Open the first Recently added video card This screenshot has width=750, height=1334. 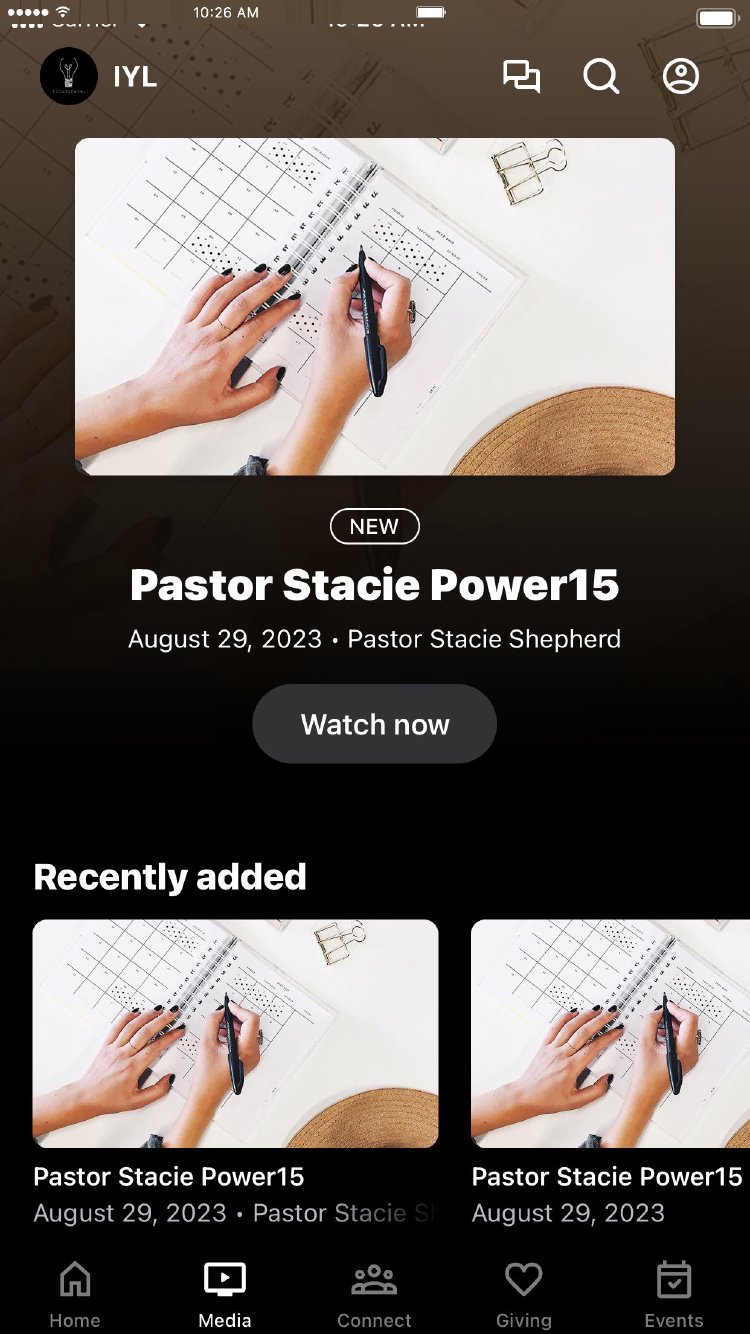tap(236, 1033)
